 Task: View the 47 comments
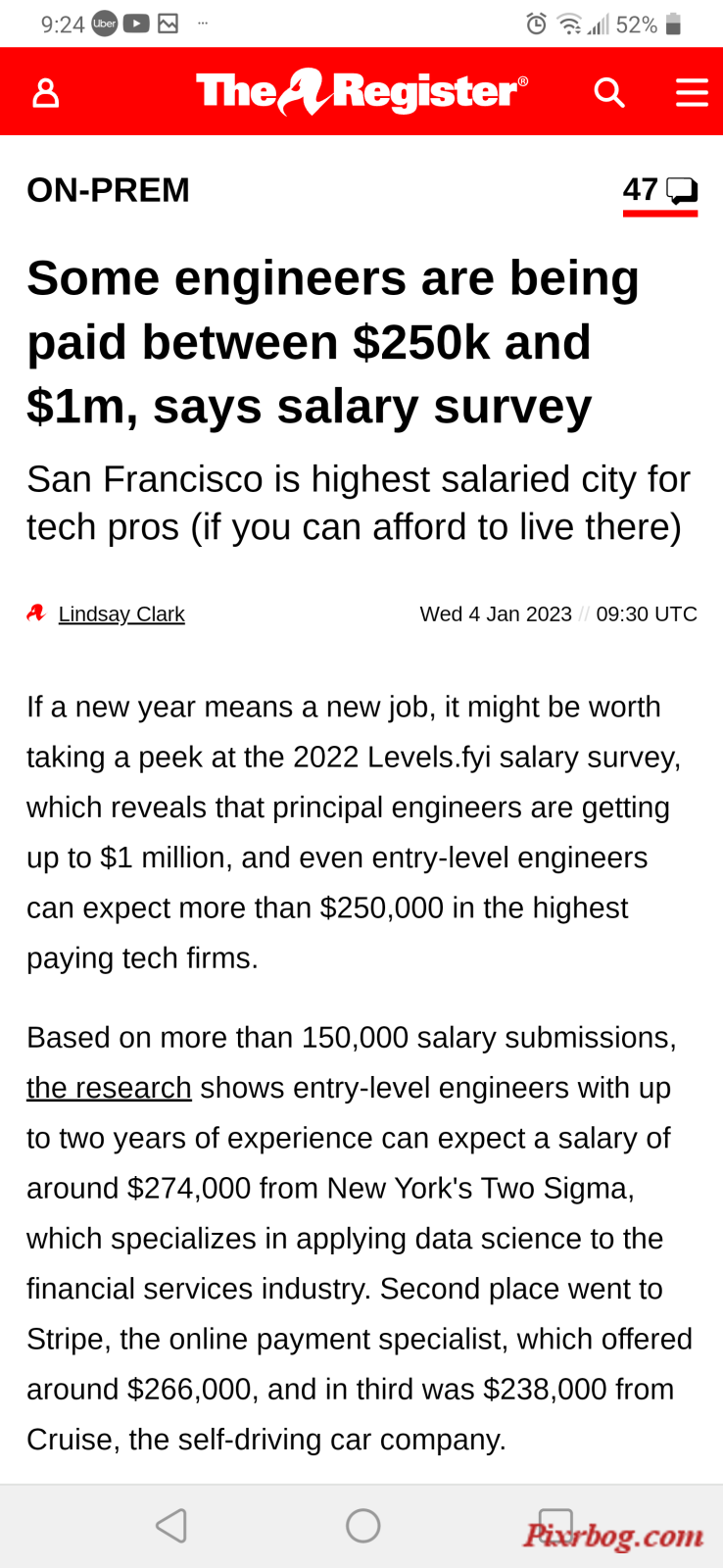(x=660, y=191)
